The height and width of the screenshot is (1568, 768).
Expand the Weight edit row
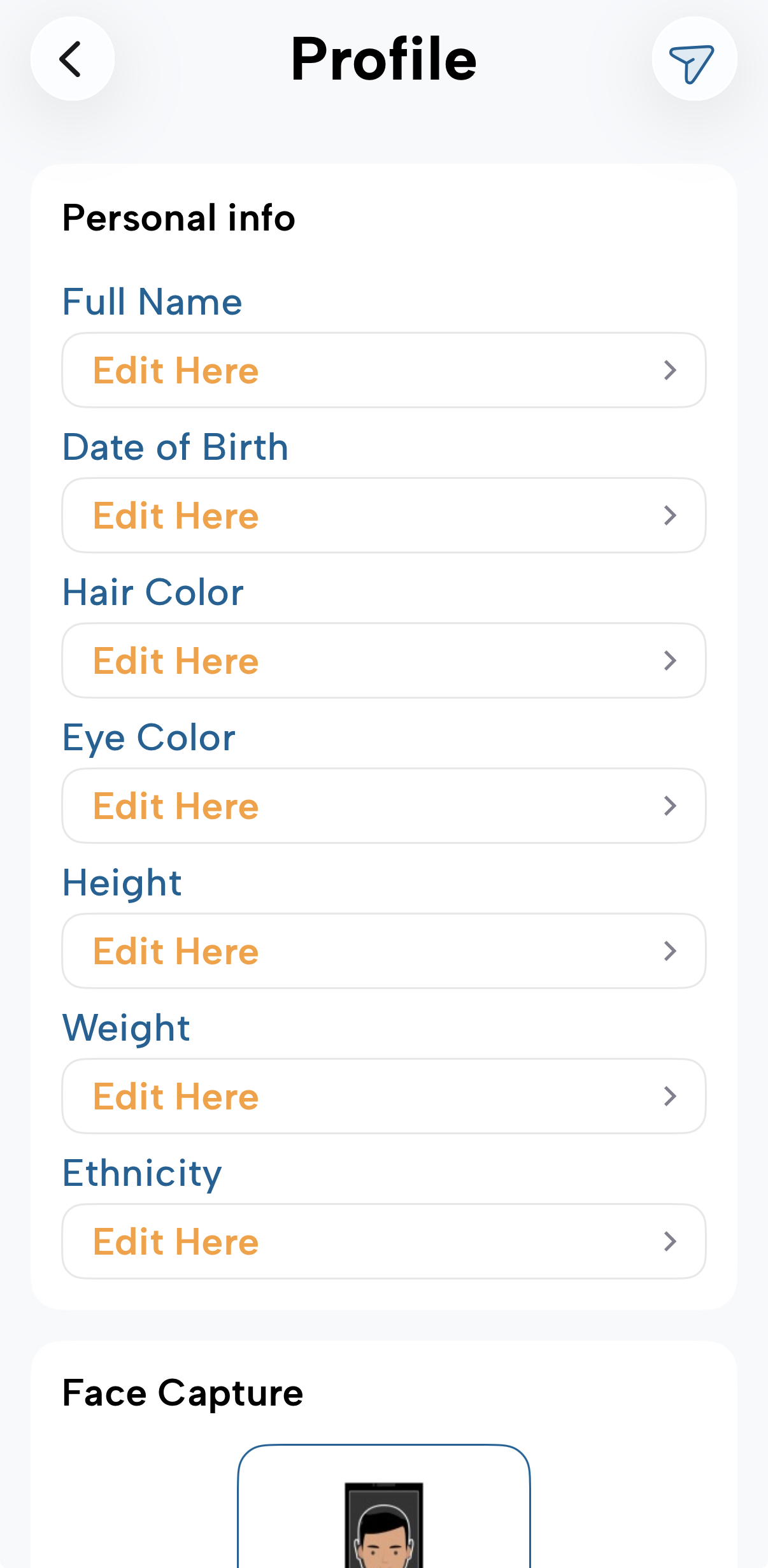(383, 1096)
